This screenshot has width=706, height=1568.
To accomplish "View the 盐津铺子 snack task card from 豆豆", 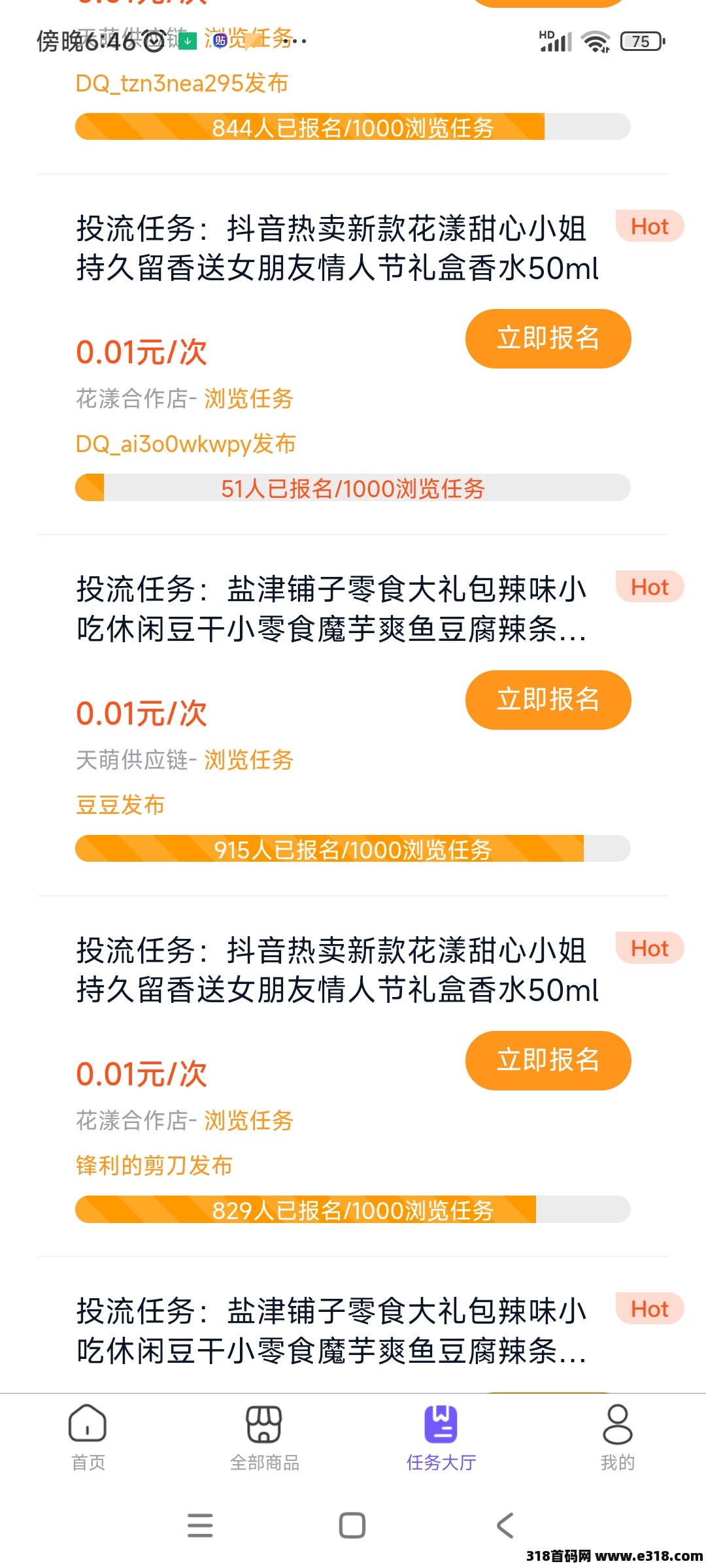I will coord(331,609).
